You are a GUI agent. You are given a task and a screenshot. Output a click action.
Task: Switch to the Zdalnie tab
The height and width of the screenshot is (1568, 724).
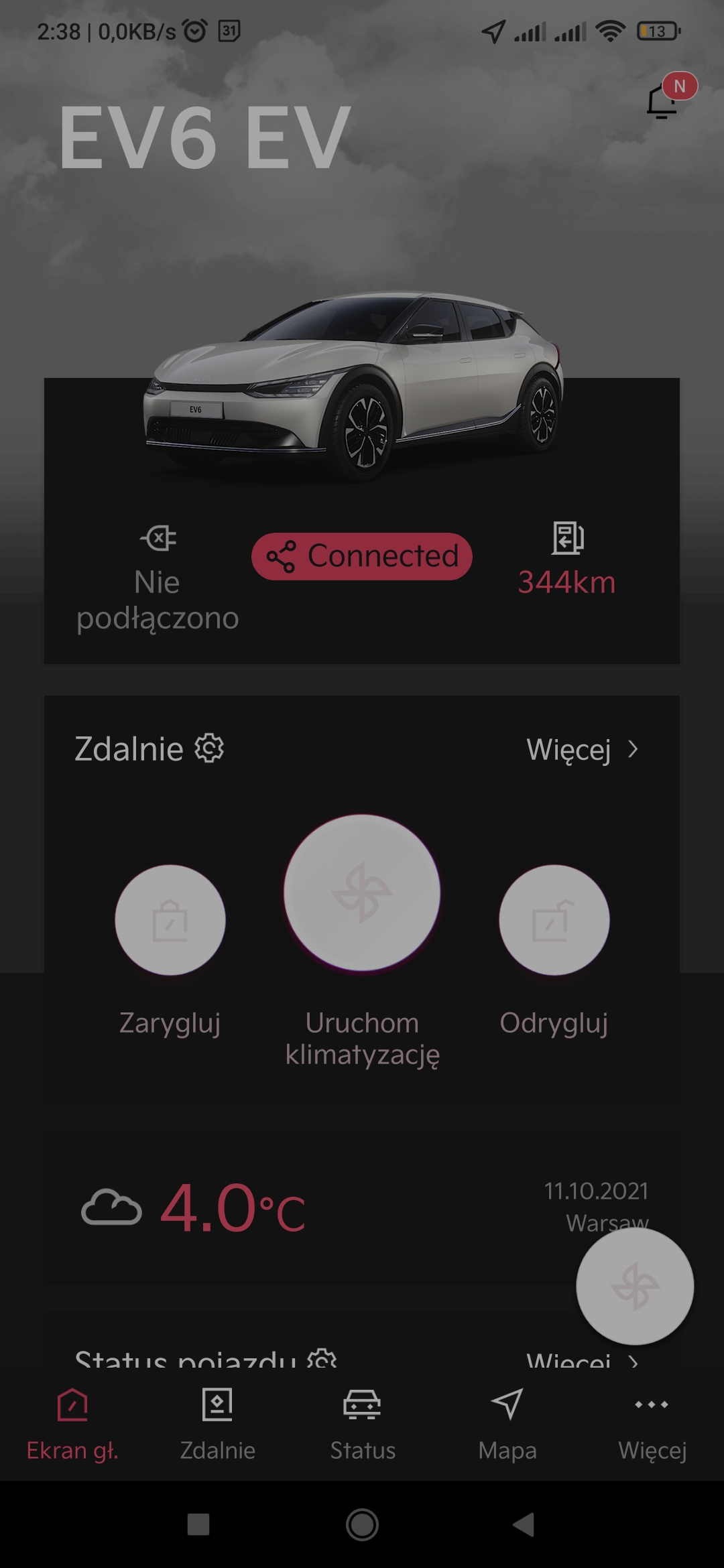point(217,1425)
